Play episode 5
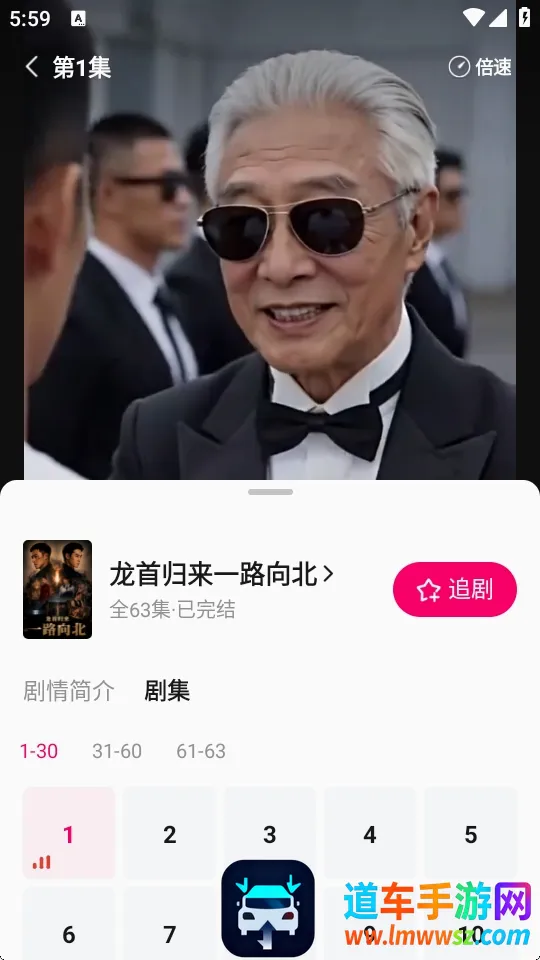The image size is (540, 960). tap(471, 833)
